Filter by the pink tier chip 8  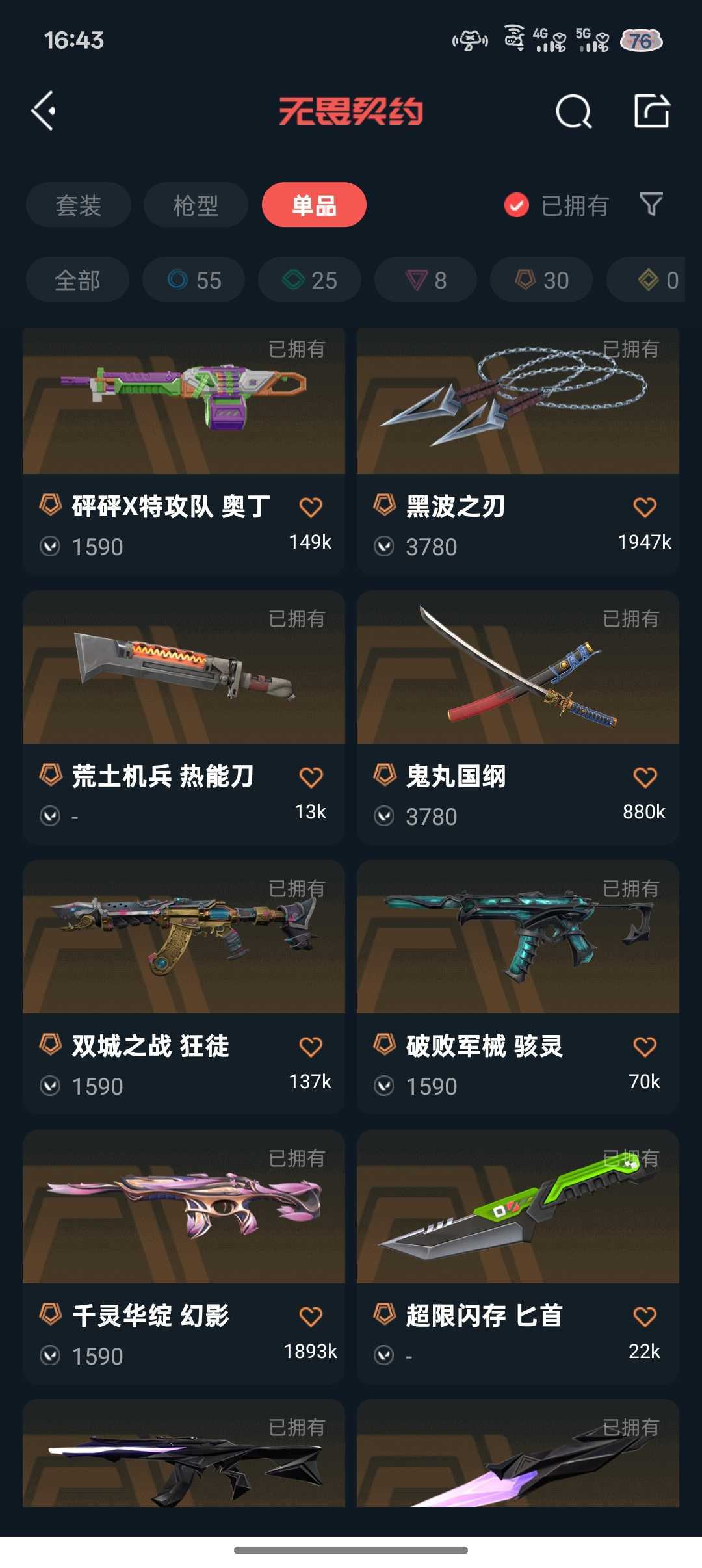[x=426, y=280]
